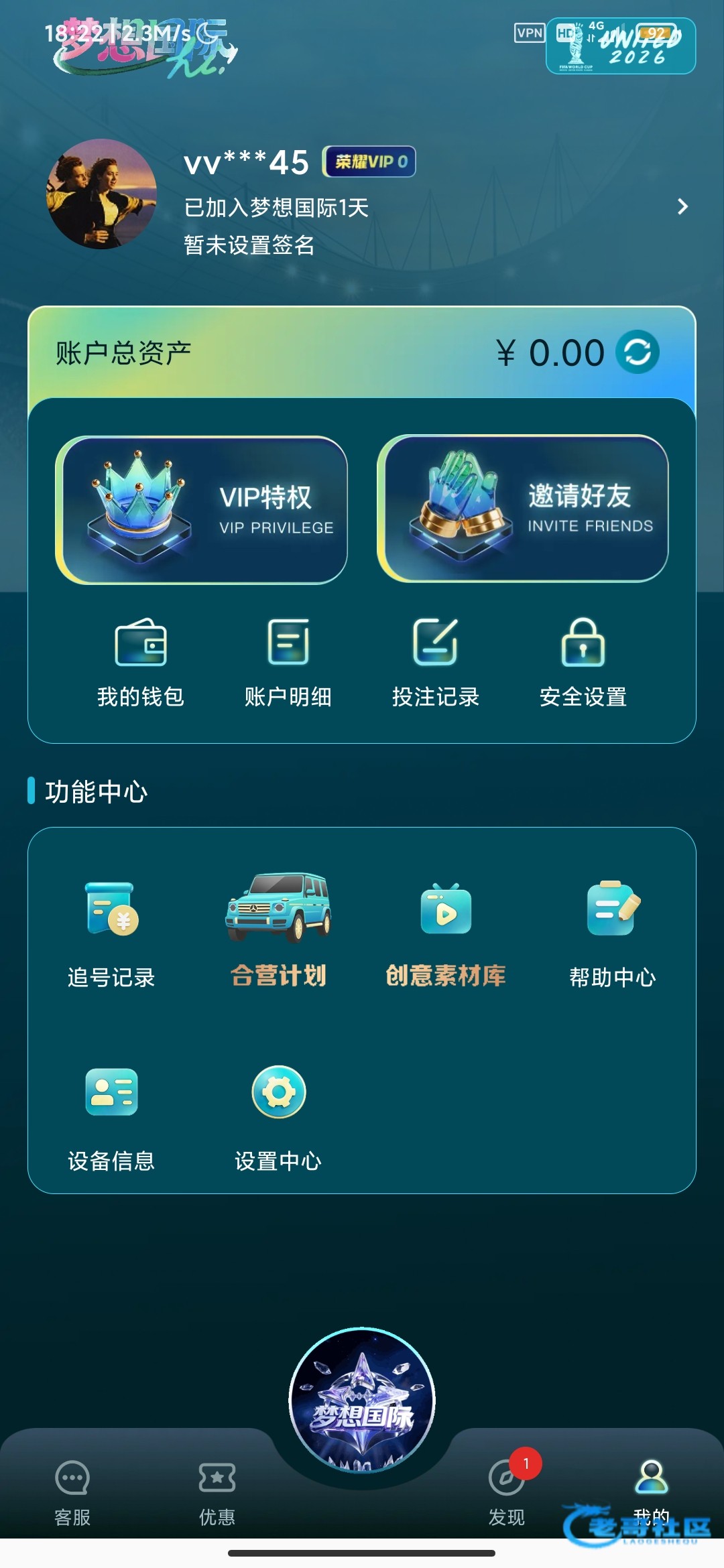This screenshot has width=724, height=1568.
Task: Open the VIP特权 card
Action: click(201, 510)
